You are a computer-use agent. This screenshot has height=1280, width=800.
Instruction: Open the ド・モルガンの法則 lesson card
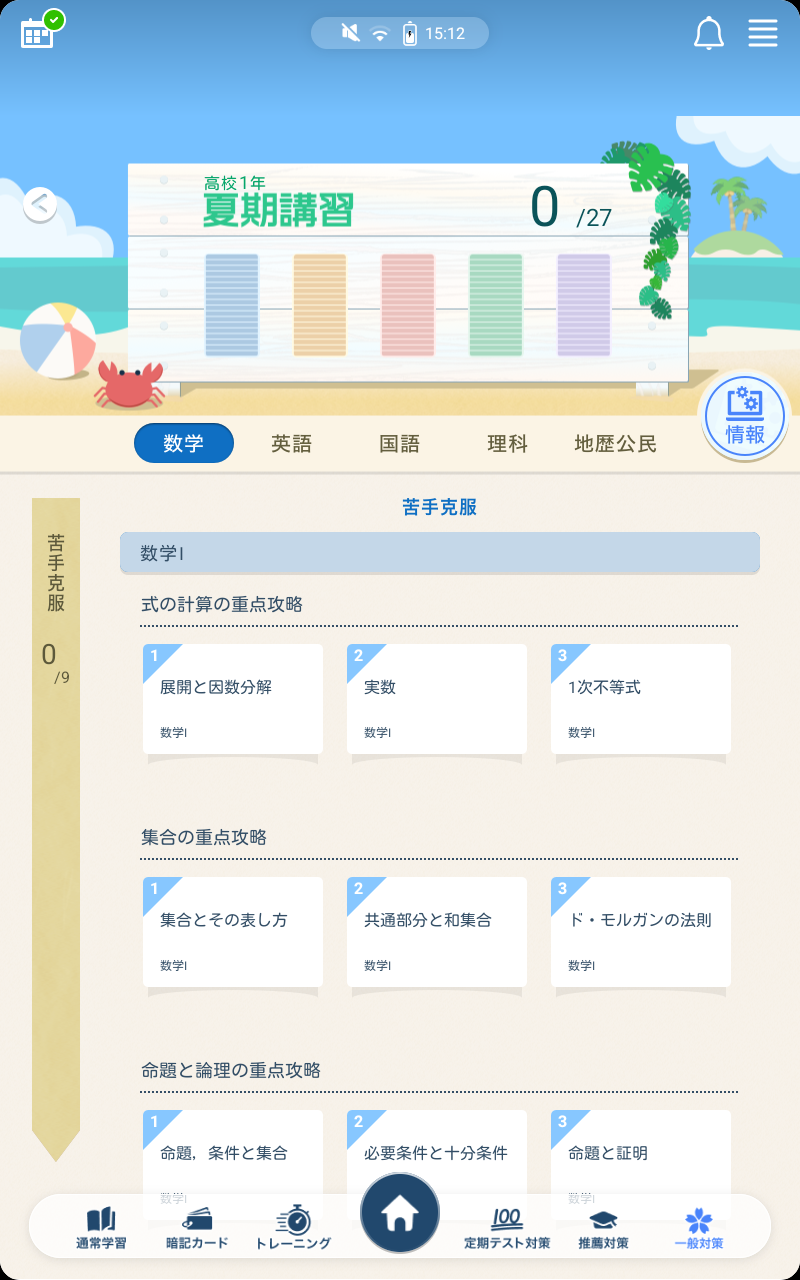coord(641,932)
